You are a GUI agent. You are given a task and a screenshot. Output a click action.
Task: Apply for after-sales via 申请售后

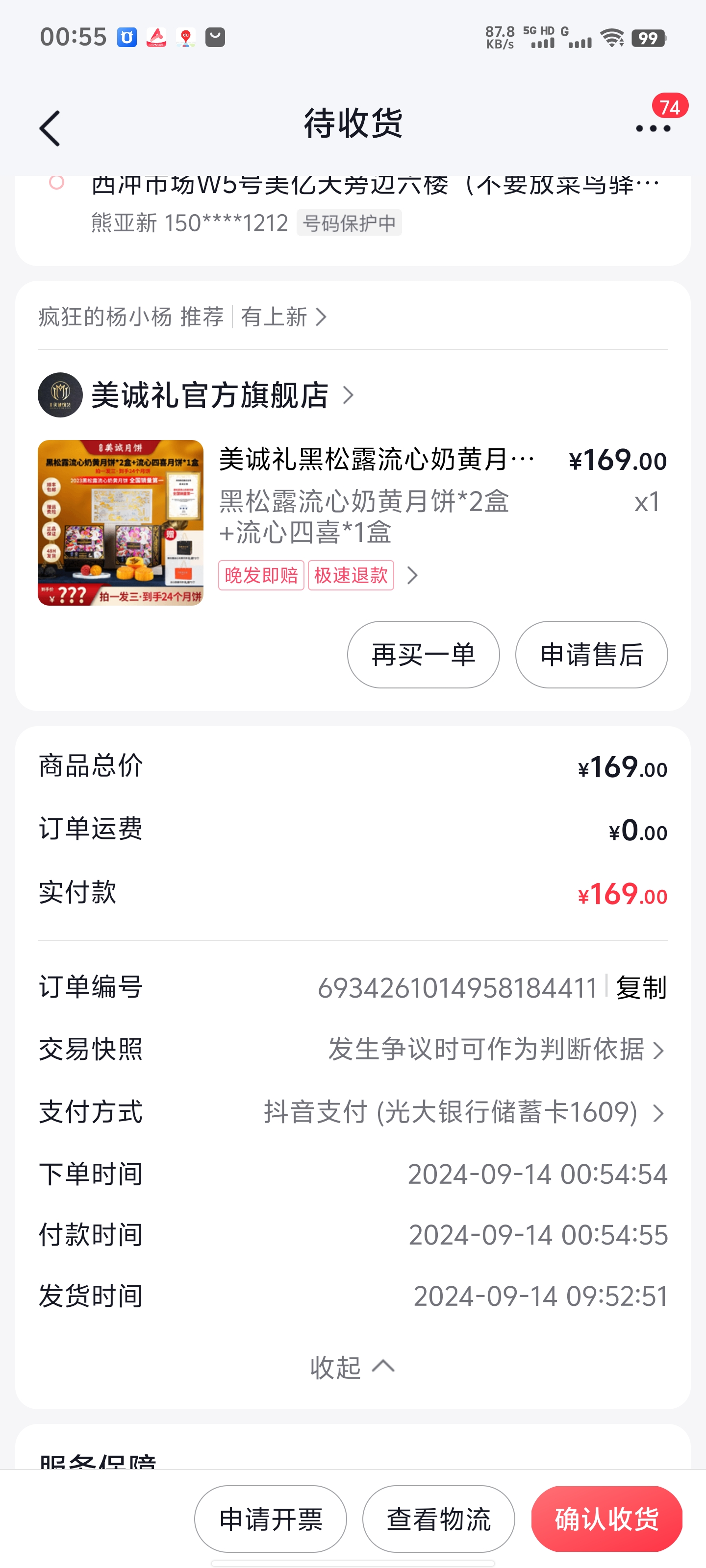click(591, 654)
